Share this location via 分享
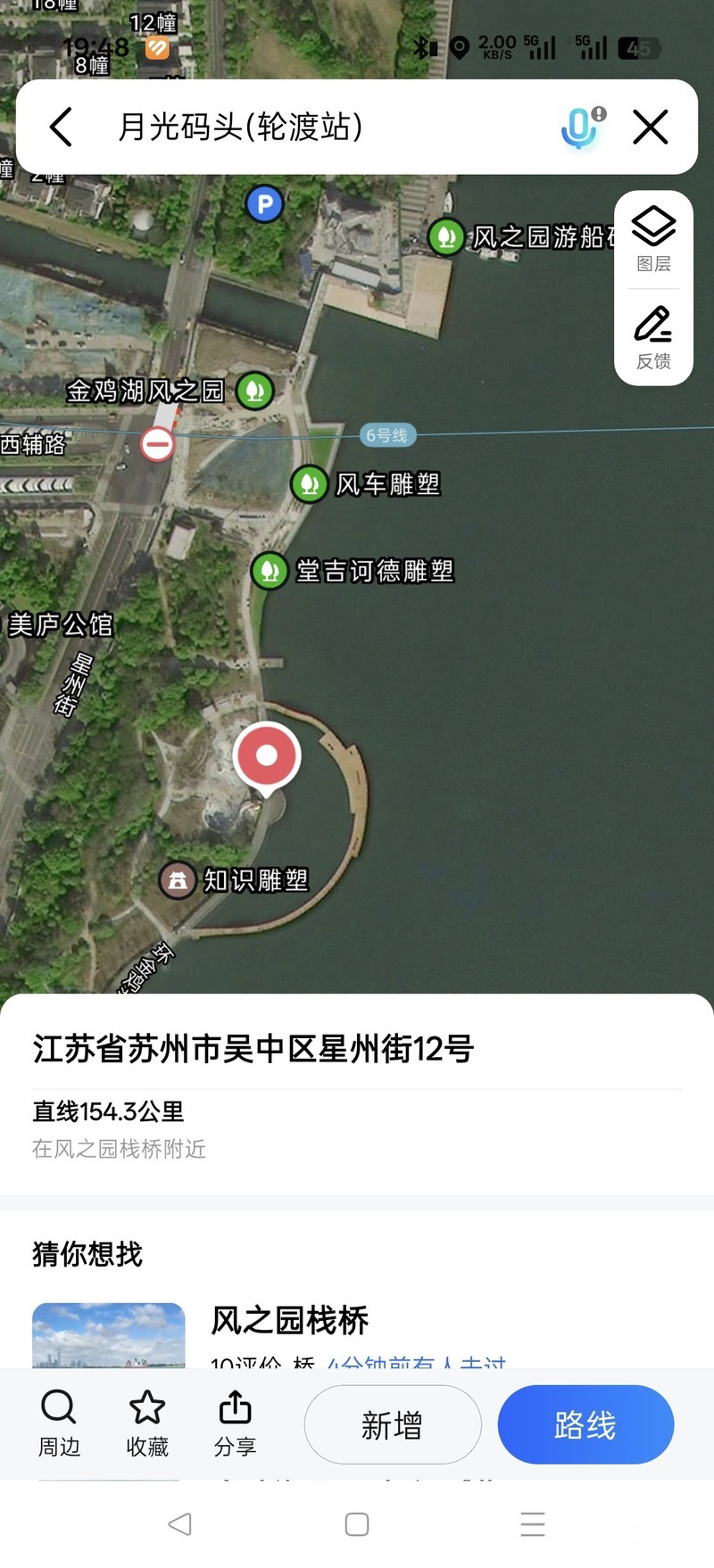Screen dimensions: 714x1568 click(x=235, y=1424)
